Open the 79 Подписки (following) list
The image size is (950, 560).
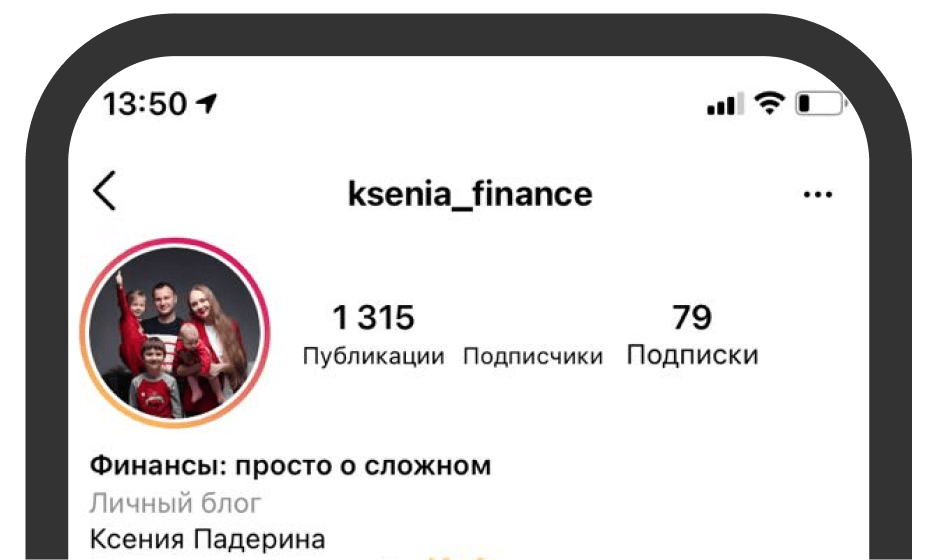coord(692,337)
